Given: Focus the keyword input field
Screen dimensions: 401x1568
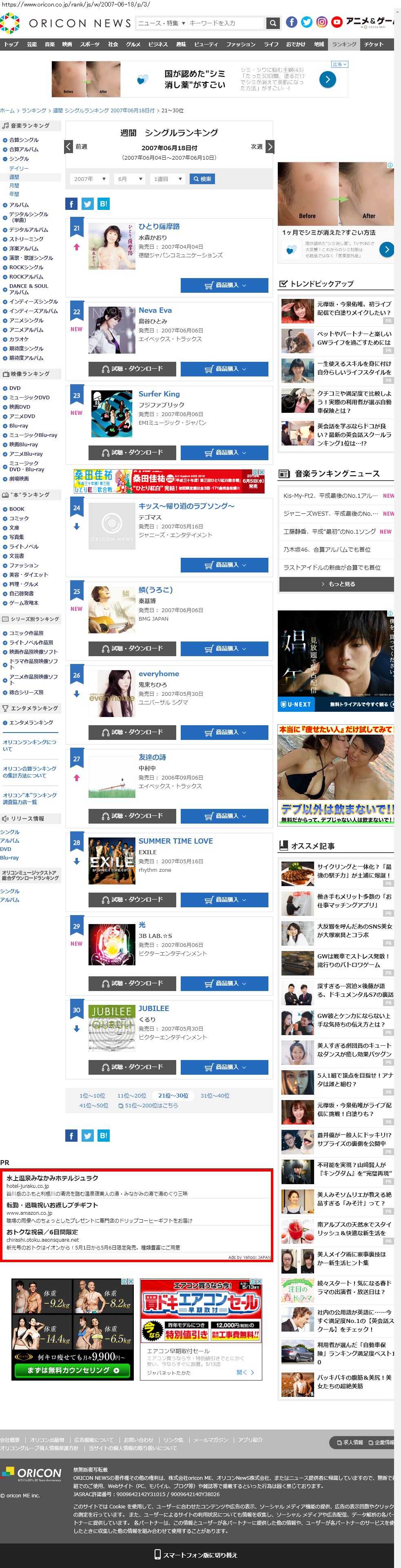Looking at the screenshot, I should click(x=225, y=23).
